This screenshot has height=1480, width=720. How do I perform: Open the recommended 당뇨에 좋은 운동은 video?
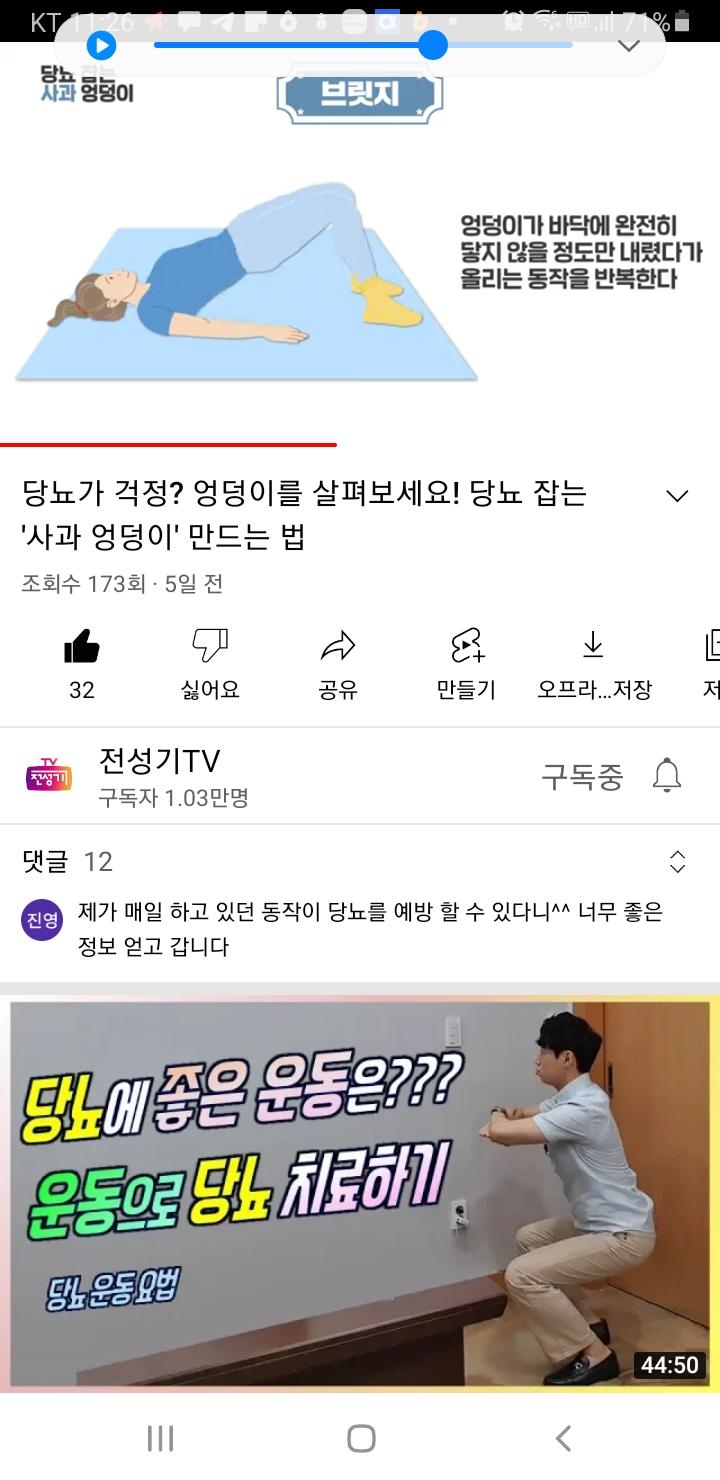pos(360,1190)
